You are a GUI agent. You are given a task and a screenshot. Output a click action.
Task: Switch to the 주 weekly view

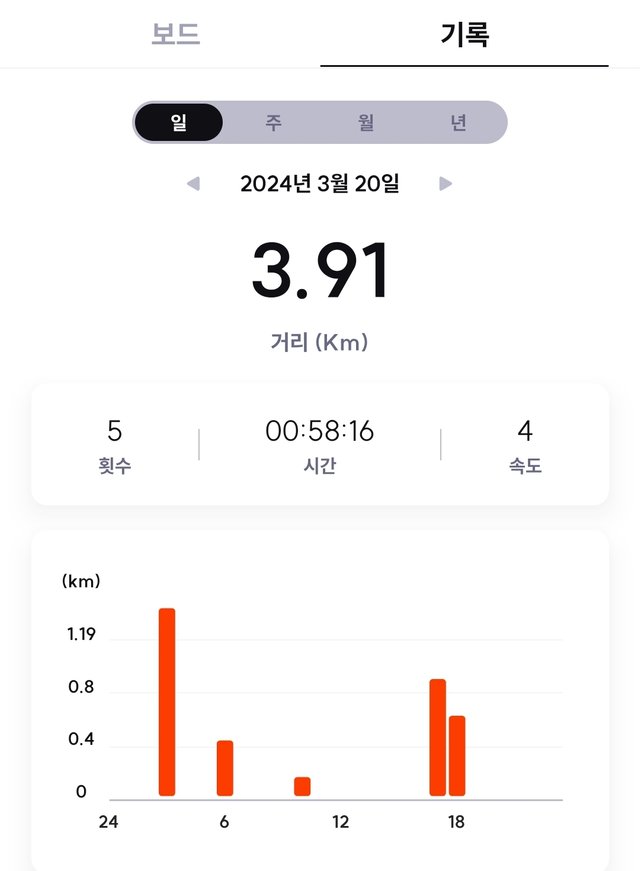click(273, 123)
